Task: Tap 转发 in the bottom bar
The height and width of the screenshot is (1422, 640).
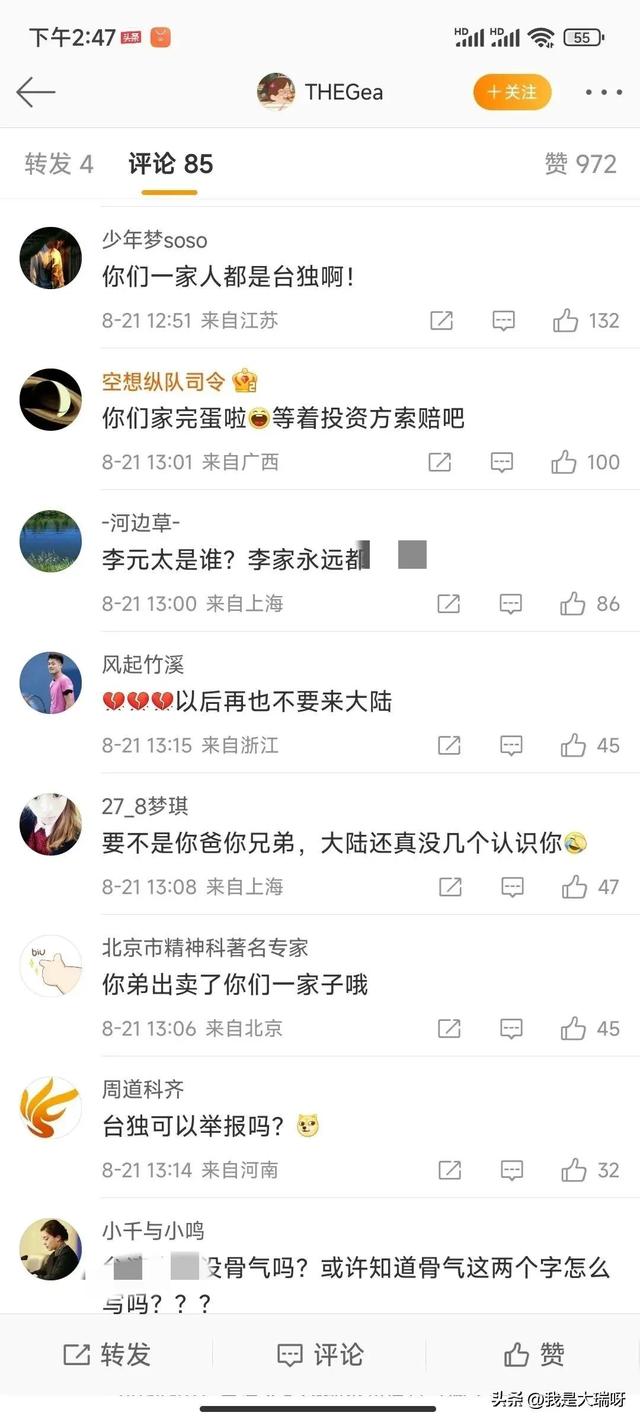Action: 107,1355
